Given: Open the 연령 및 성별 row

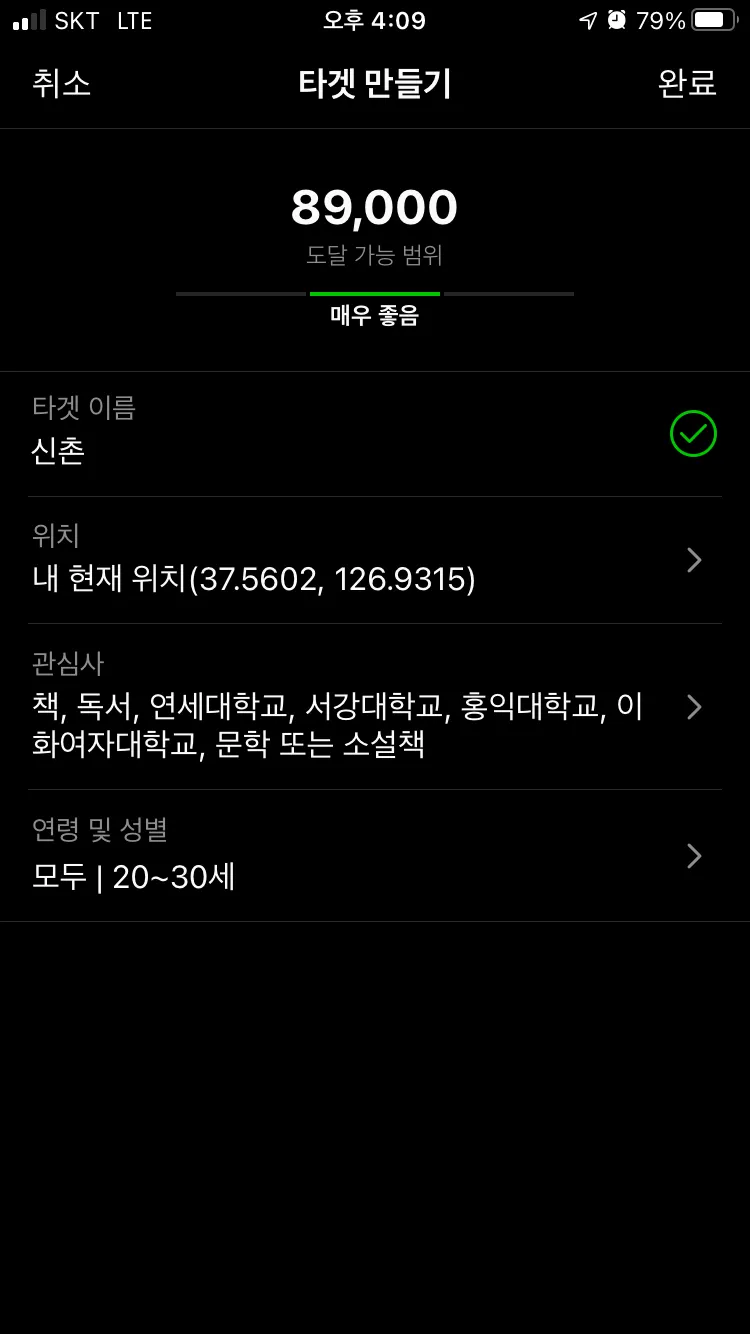Looking at the screenshot, I should (x=374, y=855).
